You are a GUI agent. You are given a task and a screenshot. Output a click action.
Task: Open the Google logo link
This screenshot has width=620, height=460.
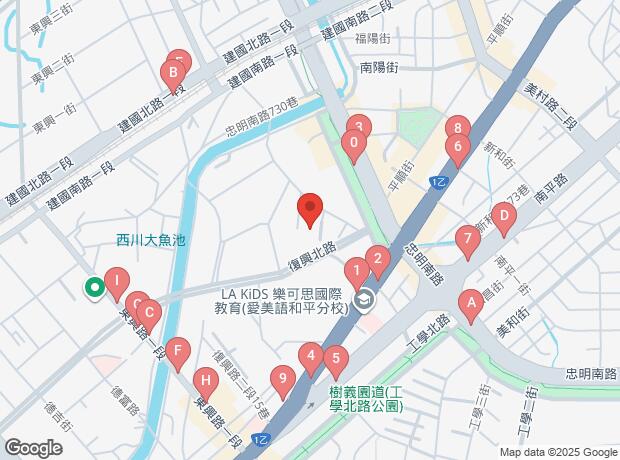[x=33, y=448]
